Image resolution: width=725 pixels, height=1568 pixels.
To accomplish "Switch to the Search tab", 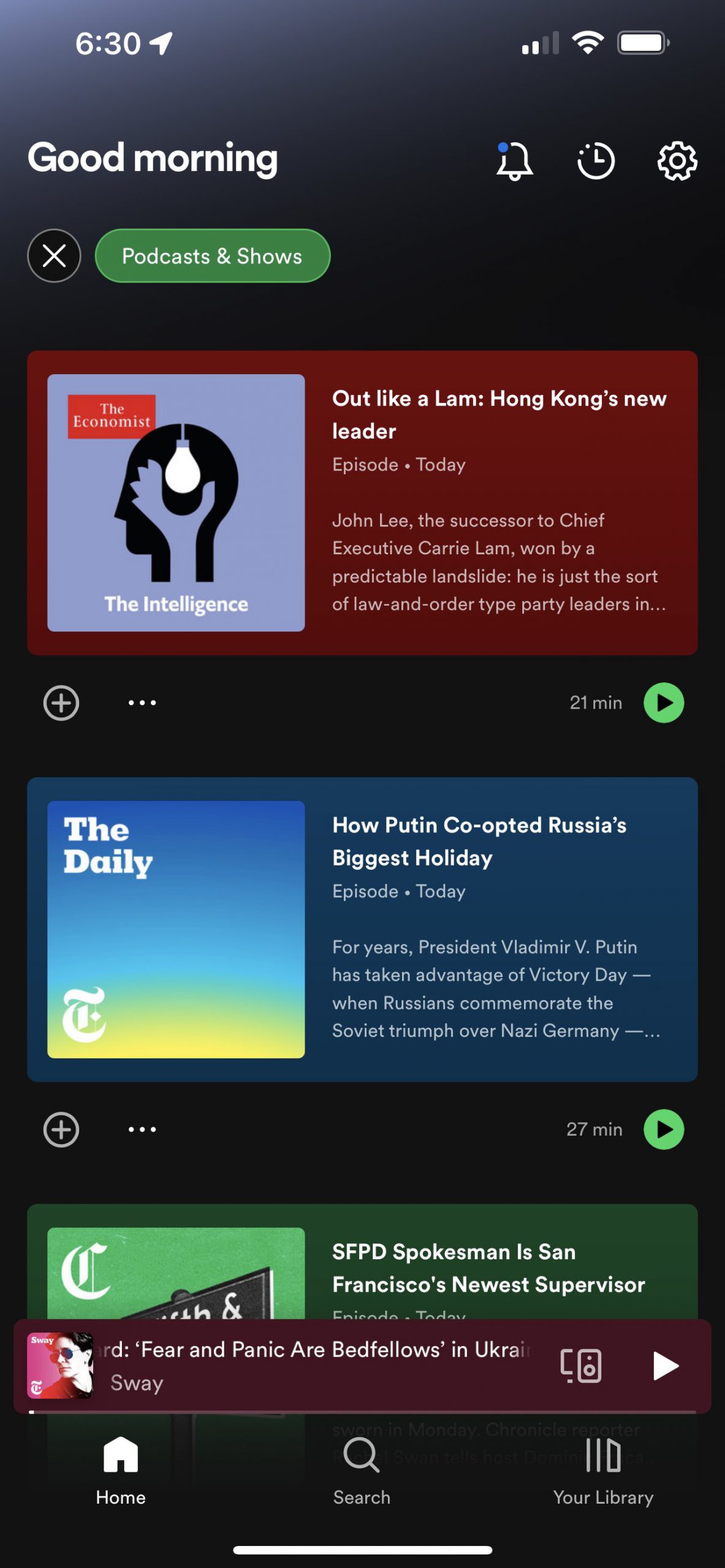I will [362, 1470].
